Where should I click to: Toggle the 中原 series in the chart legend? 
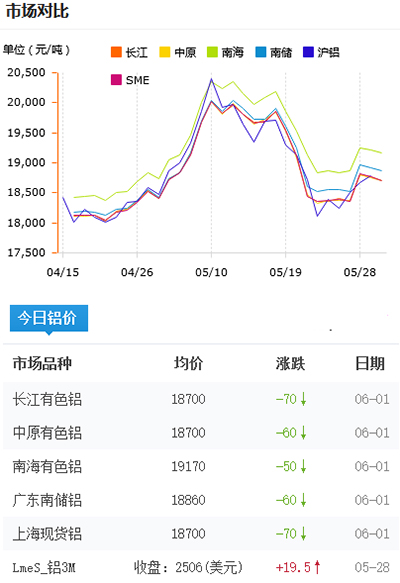pos(178,52)
